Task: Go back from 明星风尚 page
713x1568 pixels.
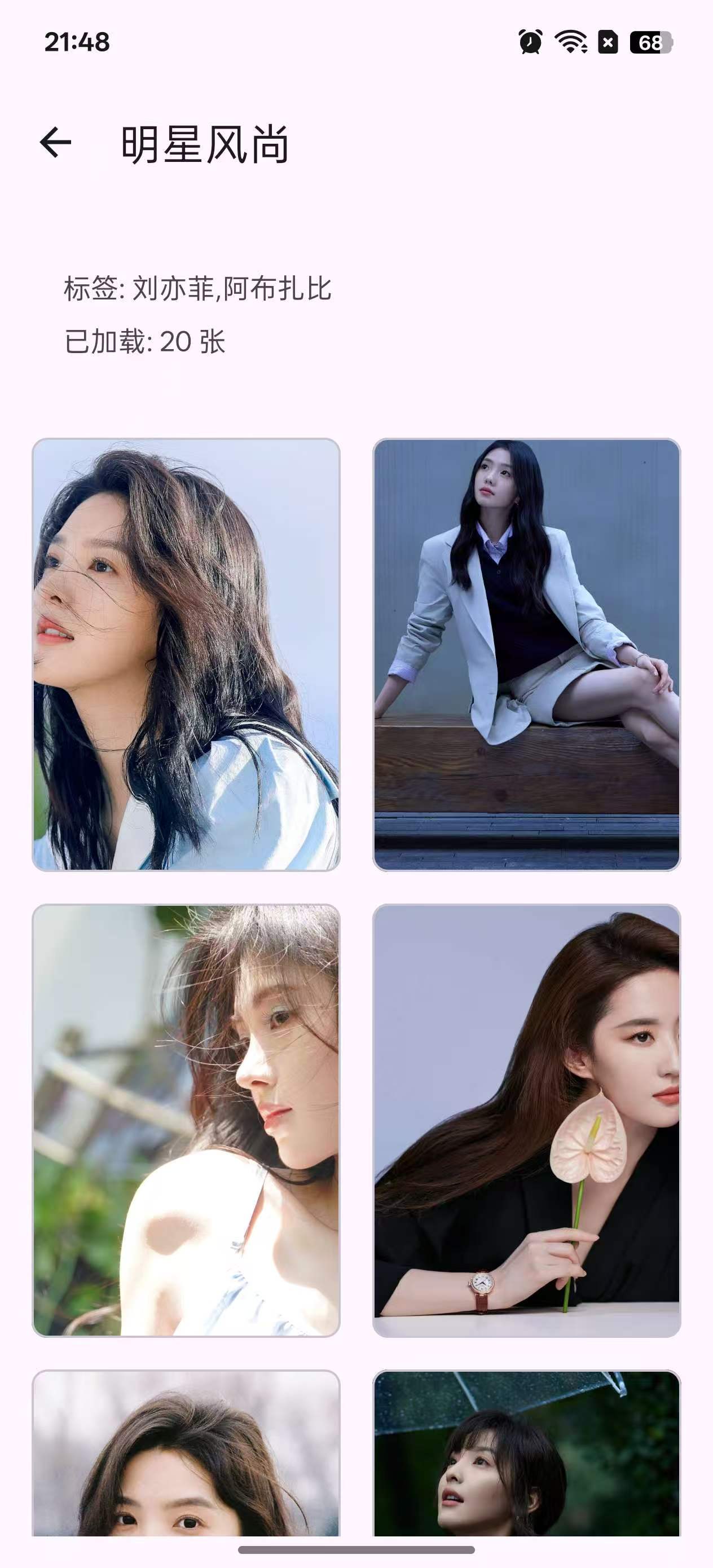Action: (55, 143)
